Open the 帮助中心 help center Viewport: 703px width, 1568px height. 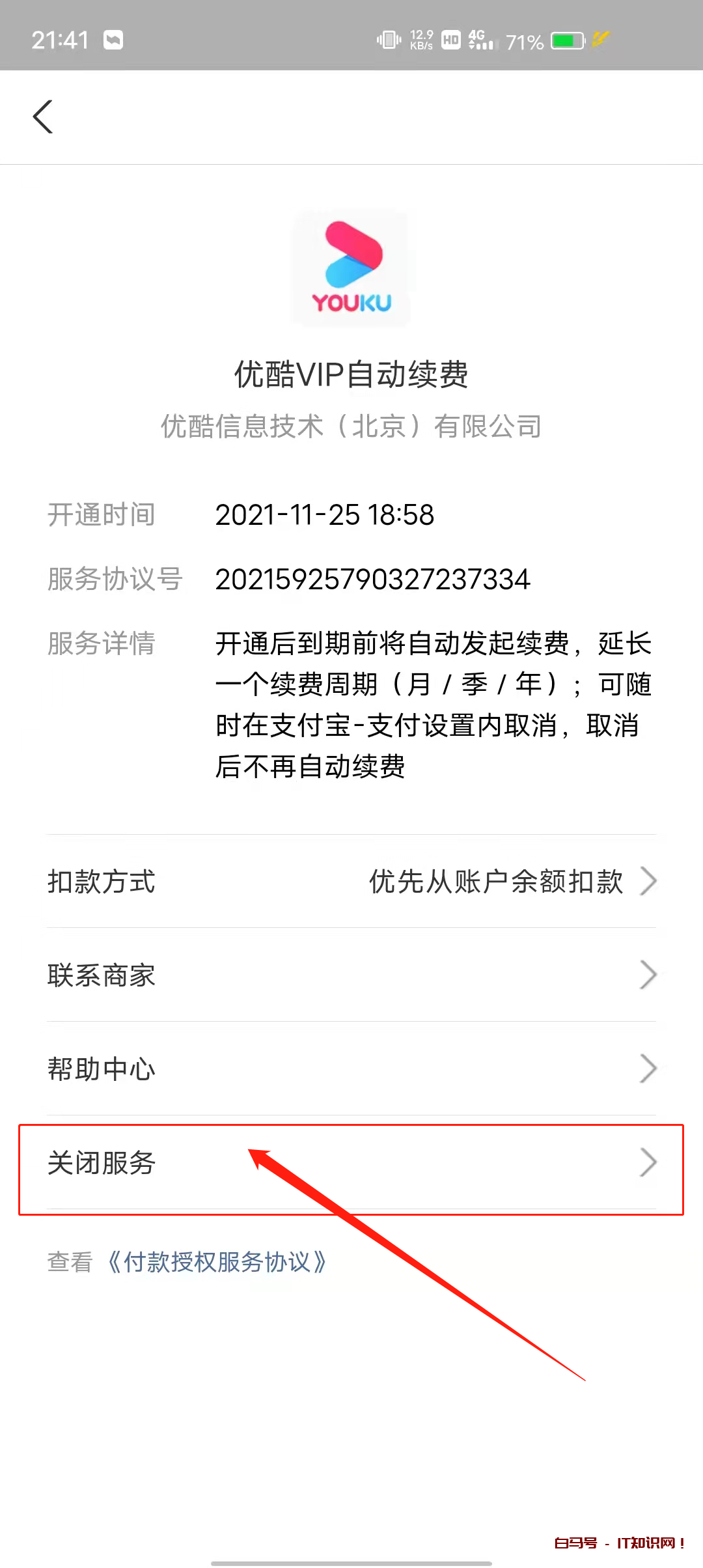tap(351, 1069)
